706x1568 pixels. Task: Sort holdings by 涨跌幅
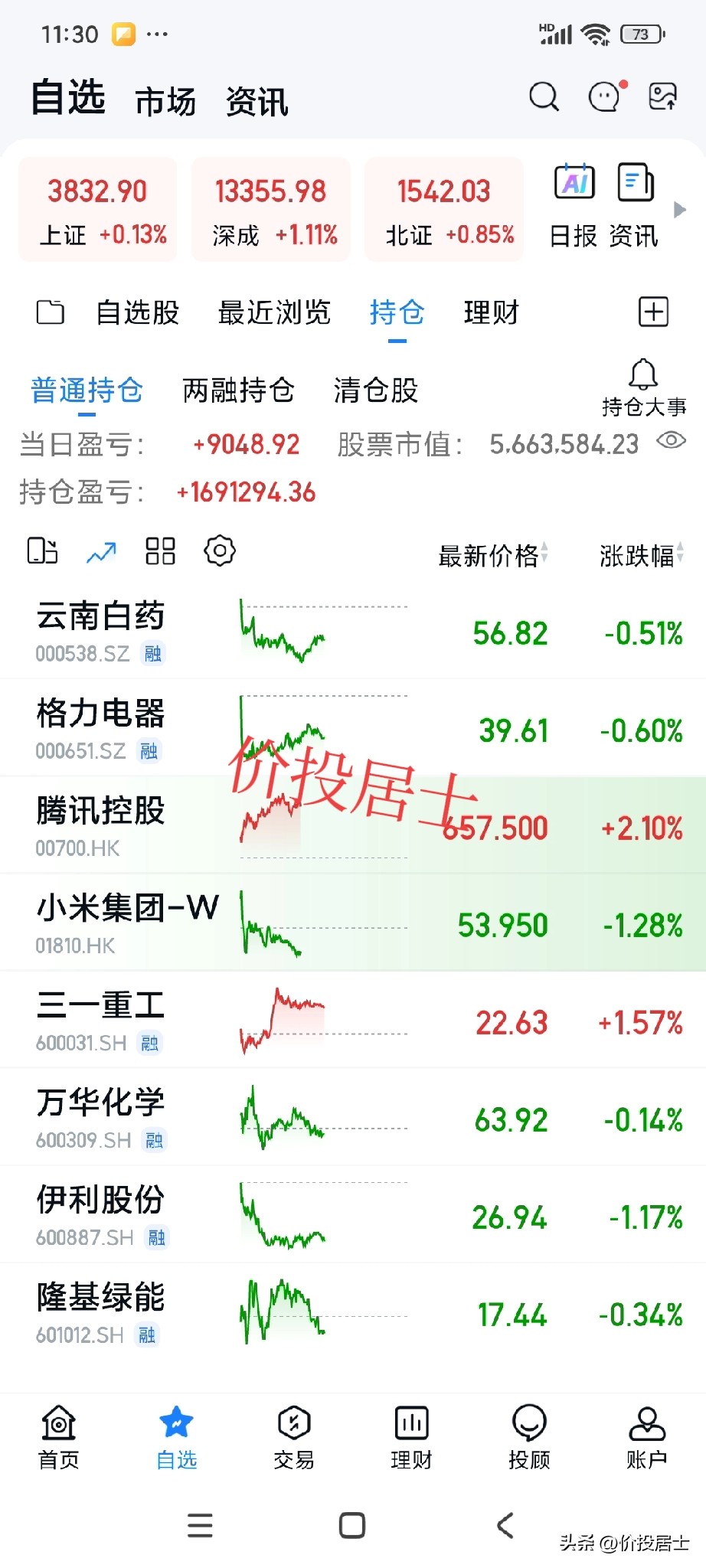coord(640,554)
